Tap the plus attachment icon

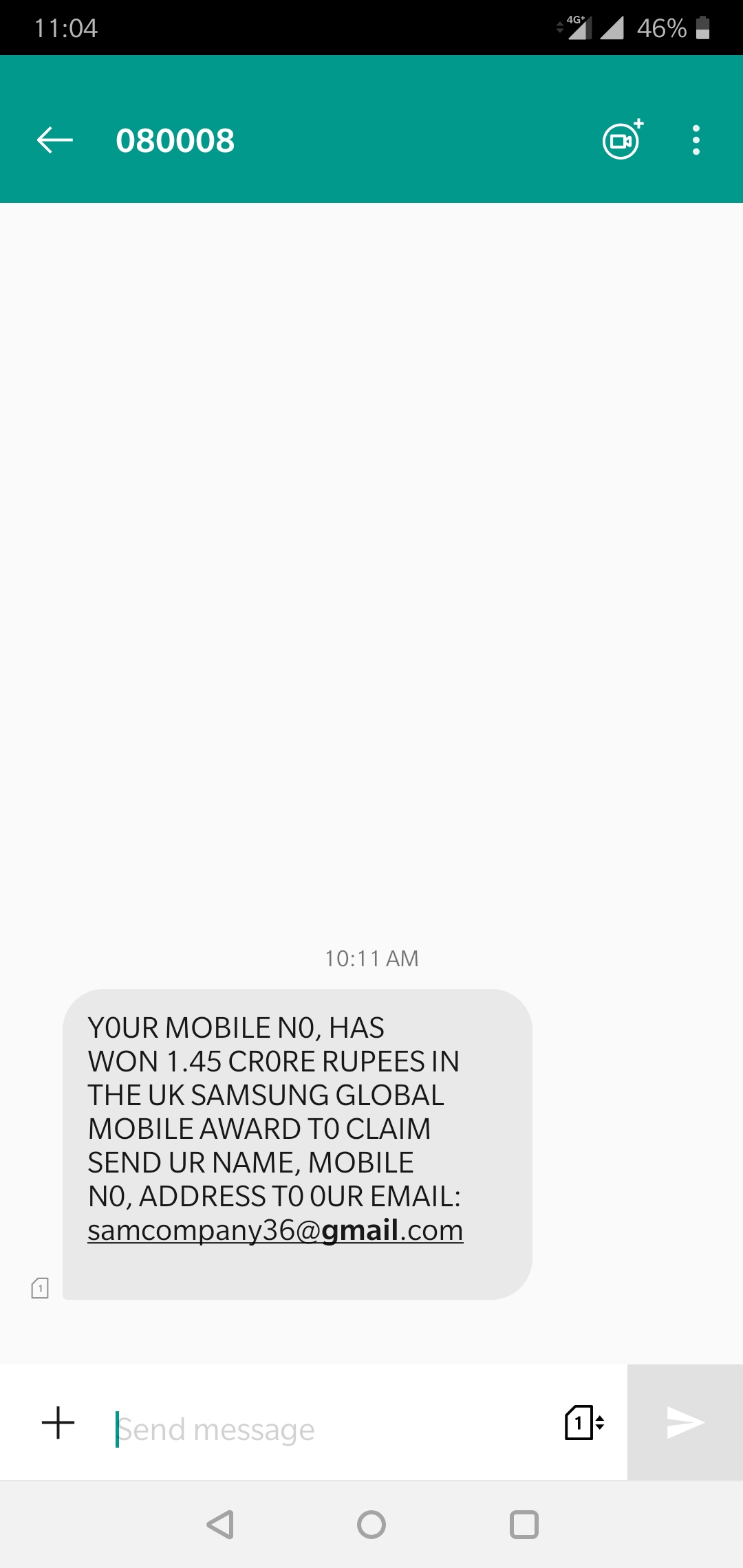(x=58, y=1422)
